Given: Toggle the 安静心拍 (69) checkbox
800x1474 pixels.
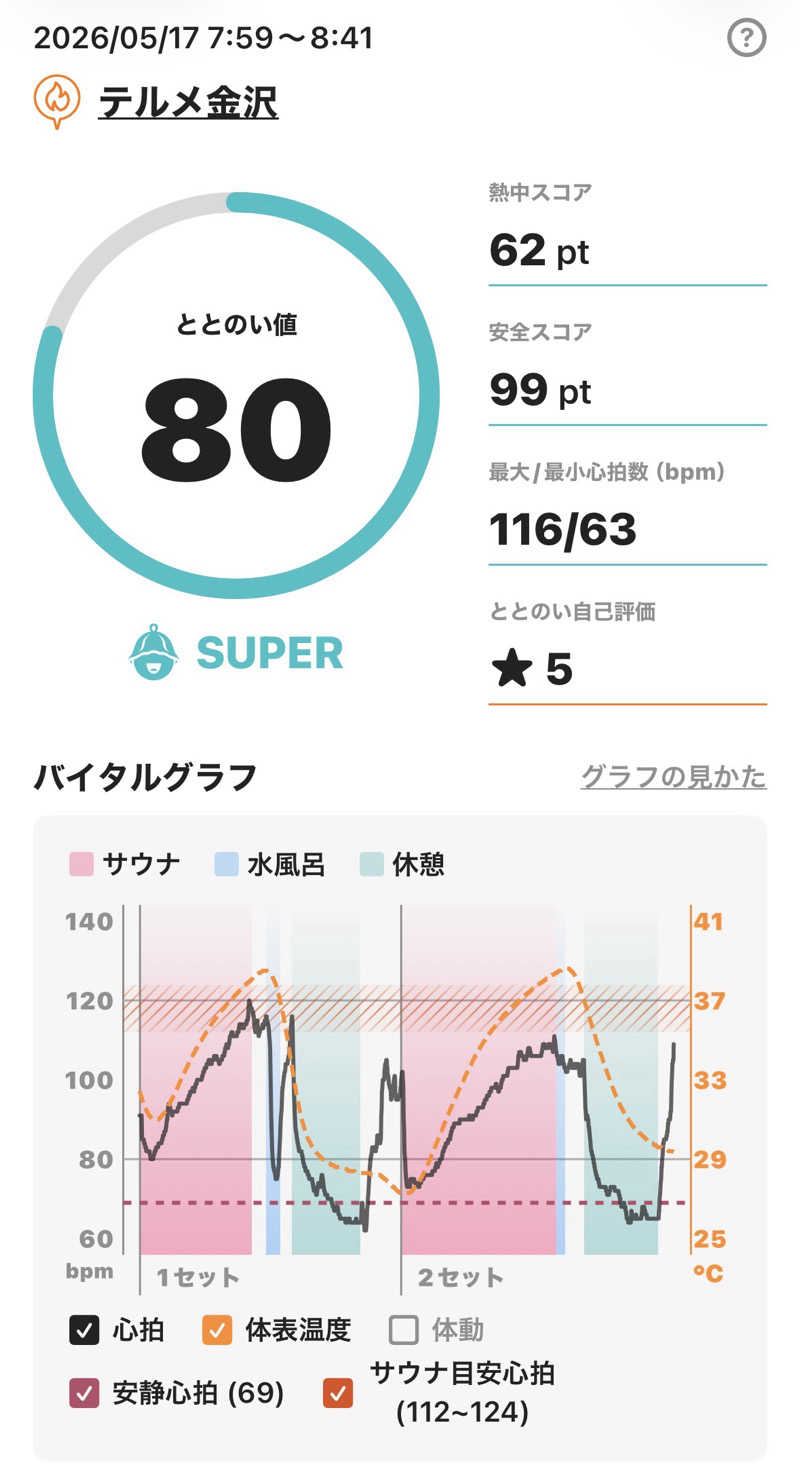Looking at the screenshot, I should pos(84,1393).
